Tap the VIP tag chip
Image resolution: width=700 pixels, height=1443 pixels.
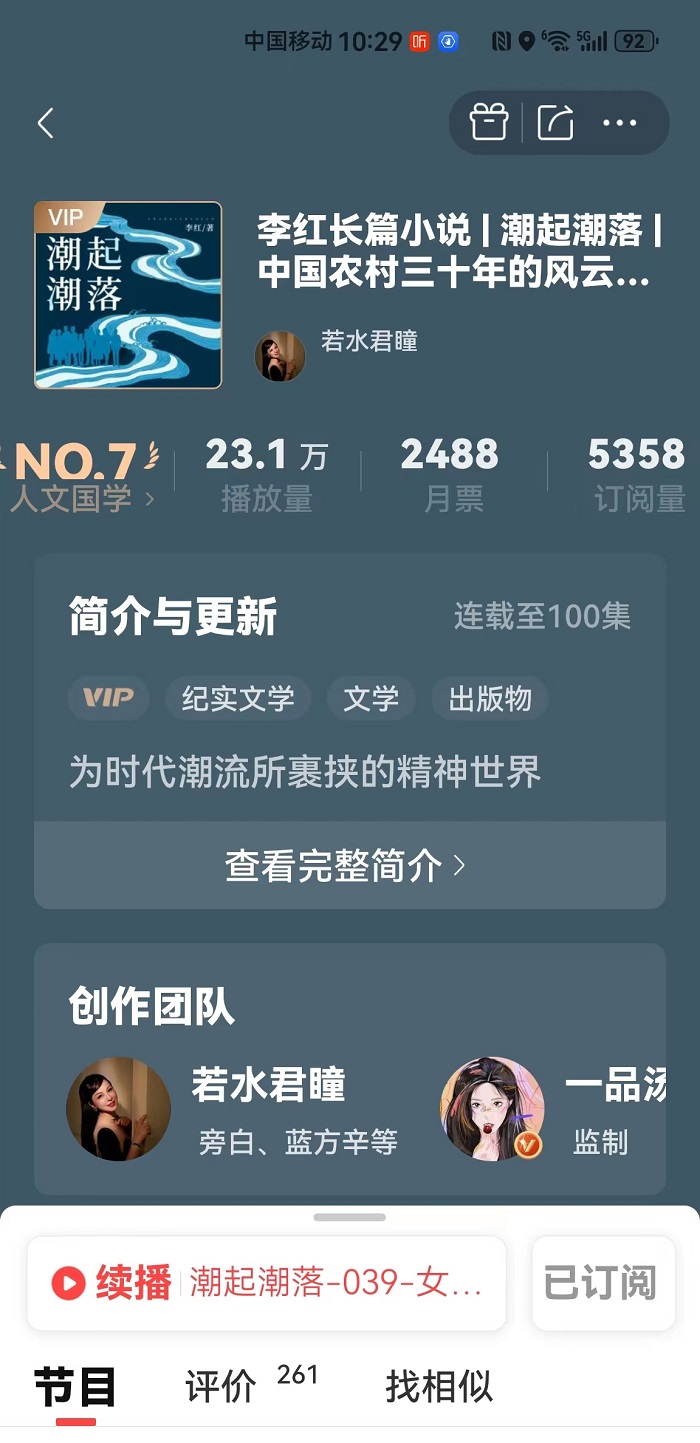pyautogui.click(x=108, y=698)
